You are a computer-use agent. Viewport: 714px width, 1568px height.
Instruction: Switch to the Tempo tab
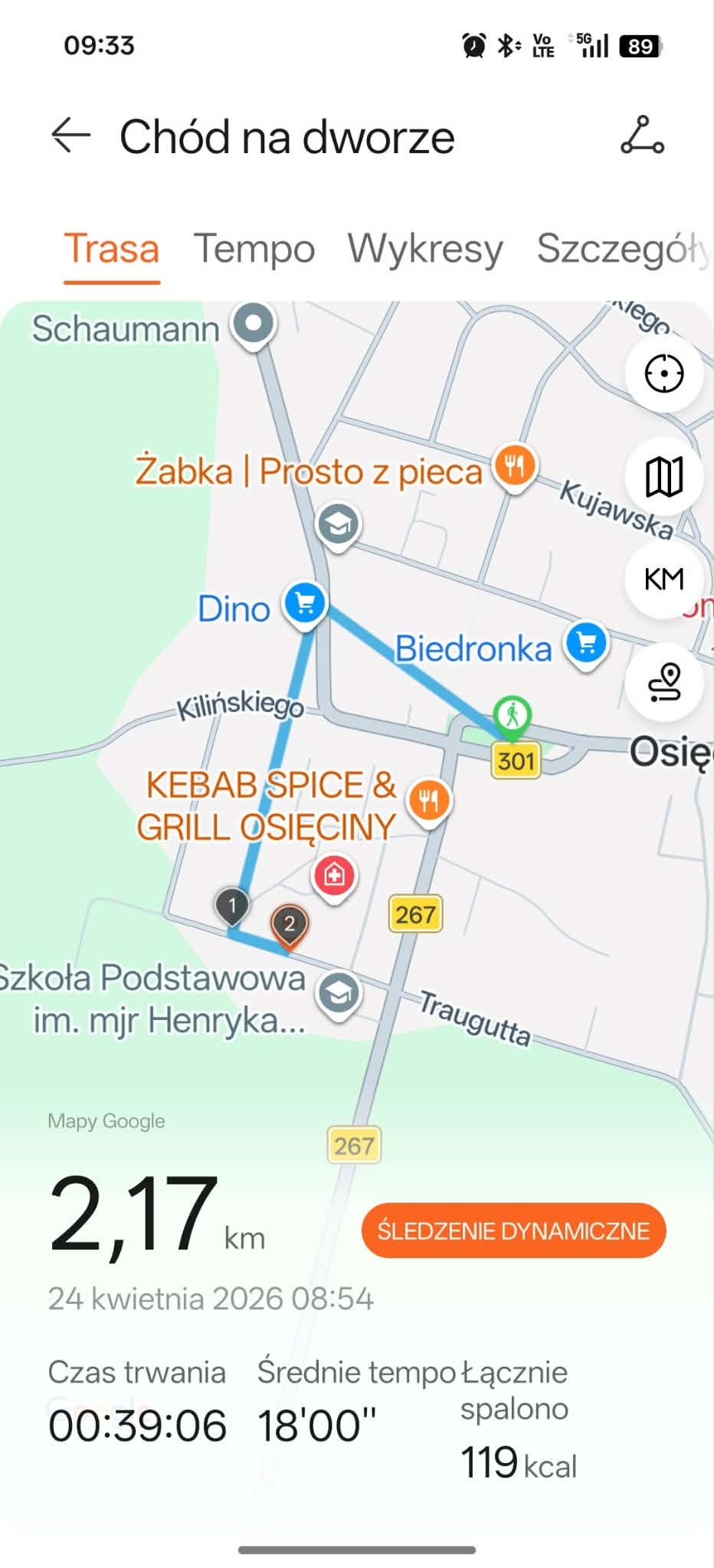tap(254, 249)
